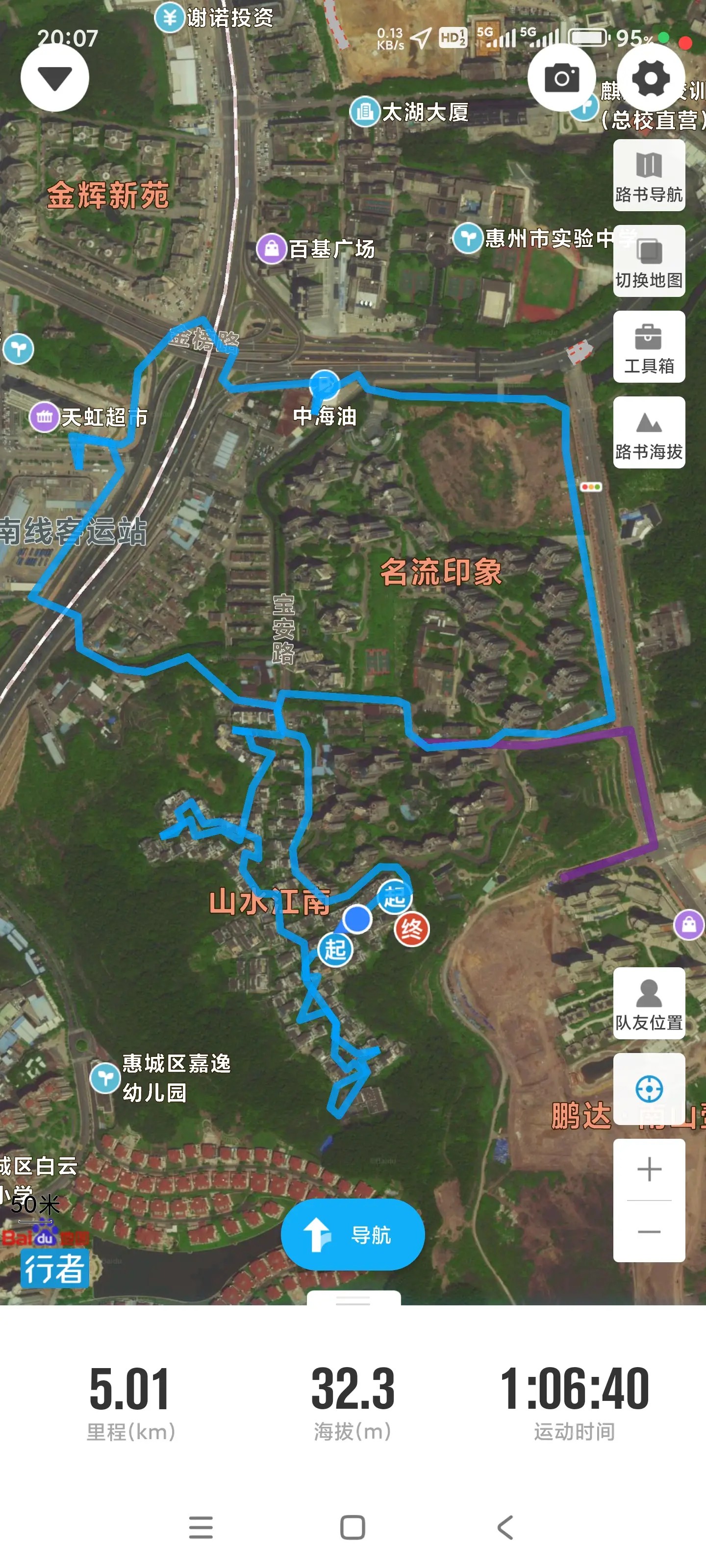This screenshot has width=706, height=1568.
Task: Open the 工具箱 toolbox
Action: 649,347
